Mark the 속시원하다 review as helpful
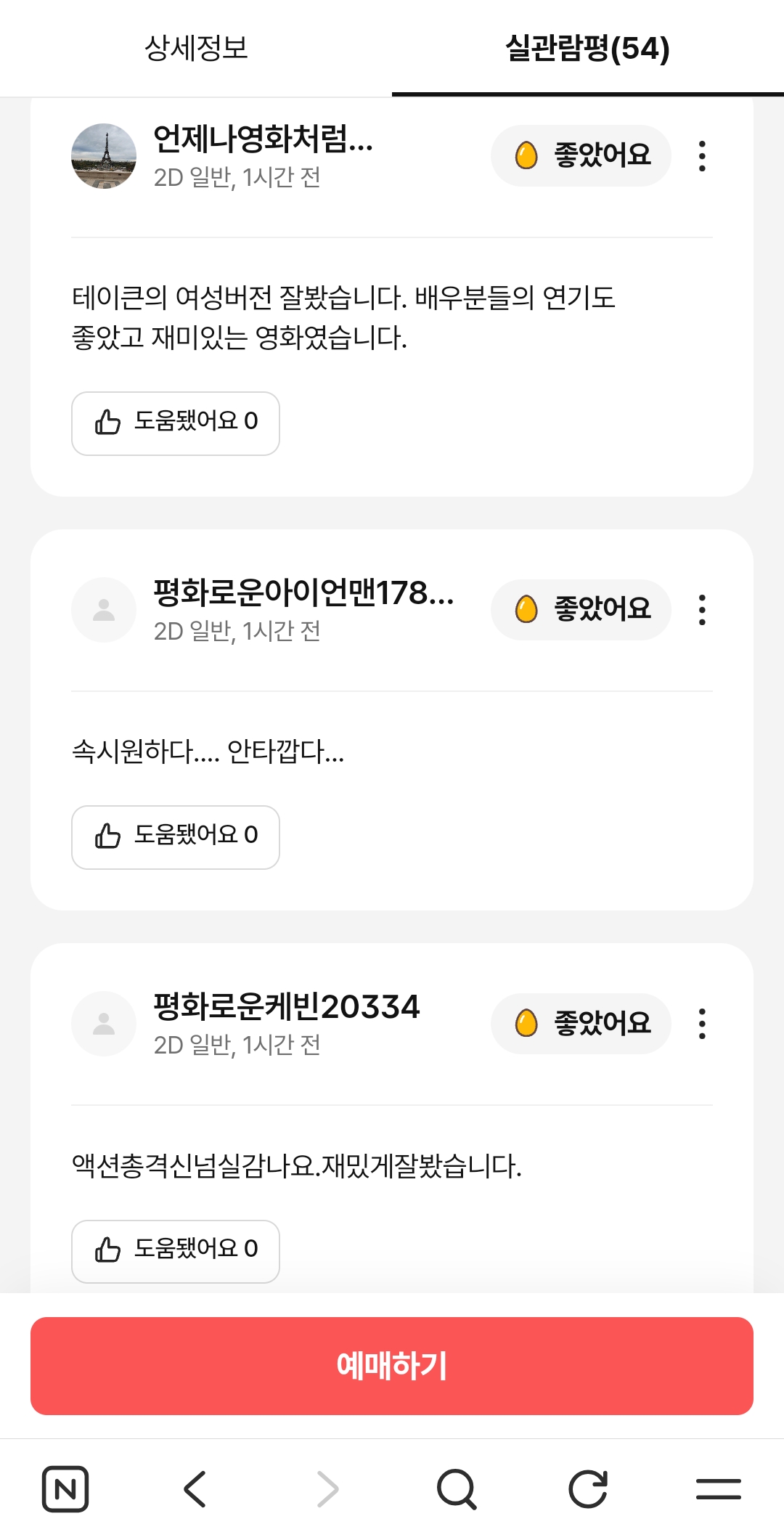The image size is (784, 1540). click(176, 837)
